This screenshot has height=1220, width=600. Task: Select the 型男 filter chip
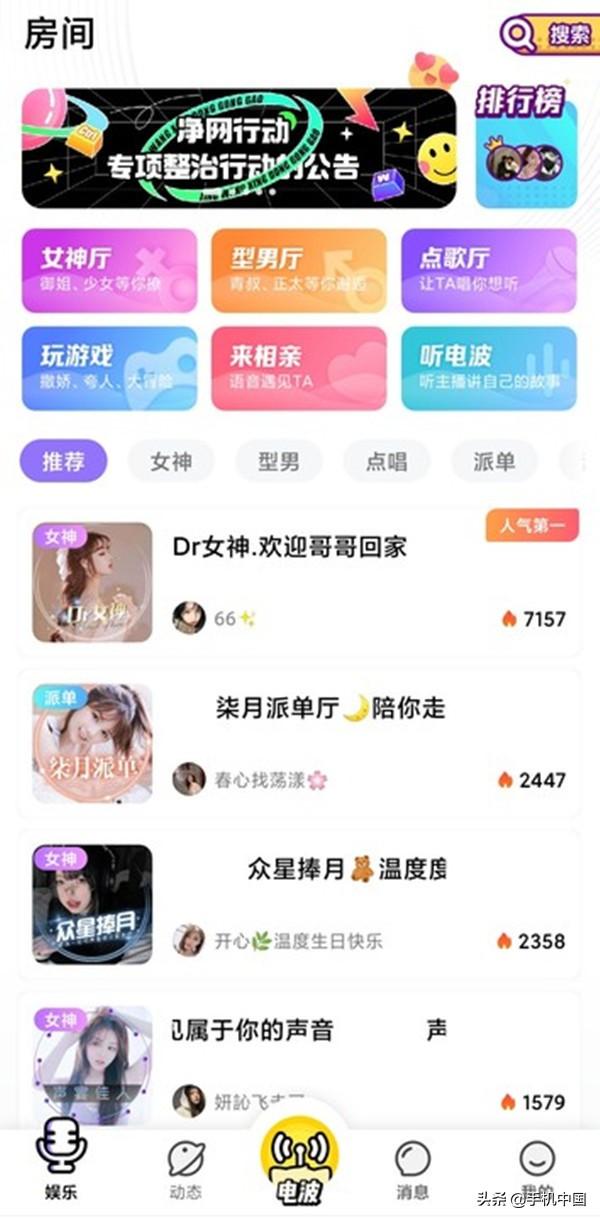[x=279, y=461]
